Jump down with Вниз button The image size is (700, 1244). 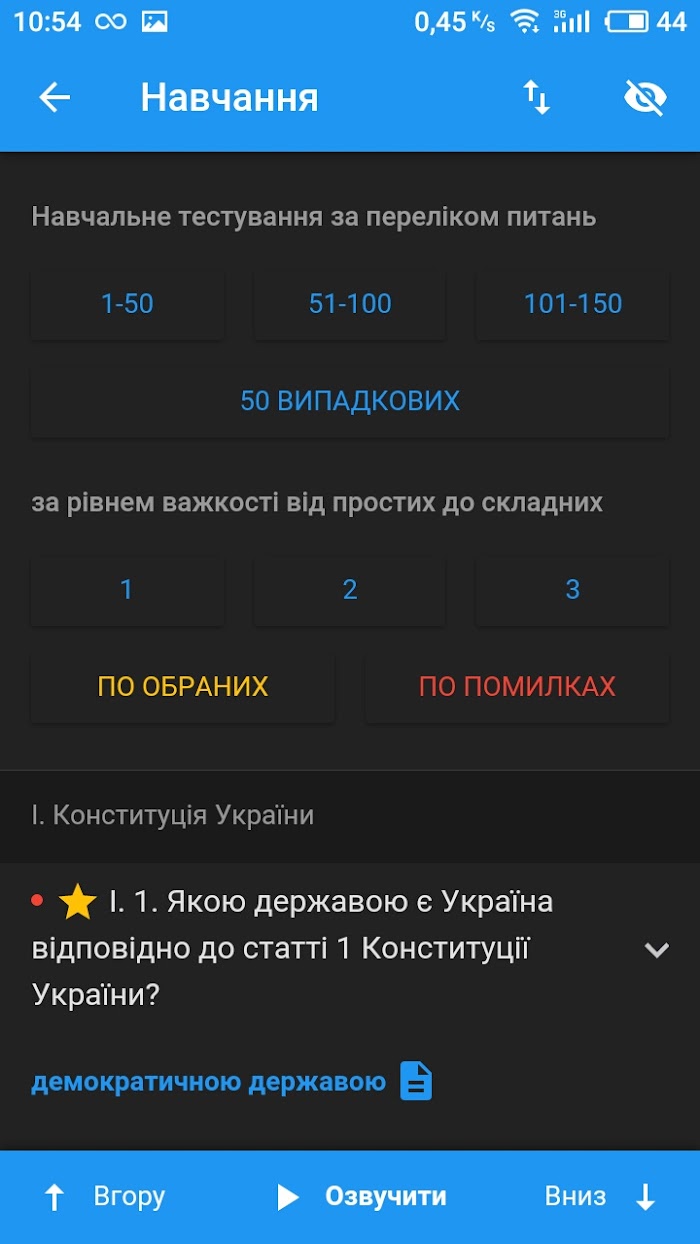click(x=601, y=1197)
